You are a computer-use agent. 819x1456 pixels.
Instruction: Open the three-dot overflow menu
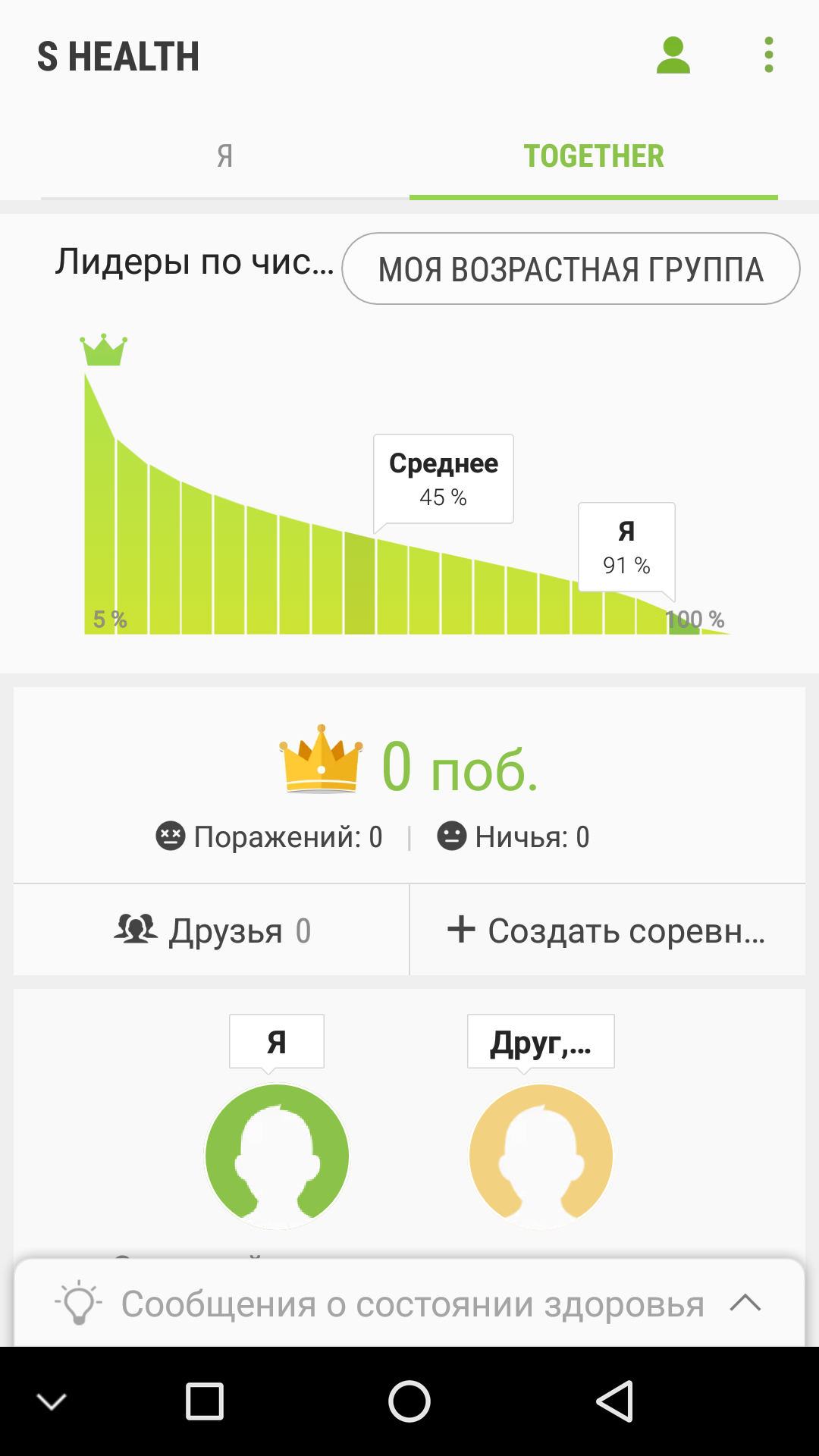(769, 55)
